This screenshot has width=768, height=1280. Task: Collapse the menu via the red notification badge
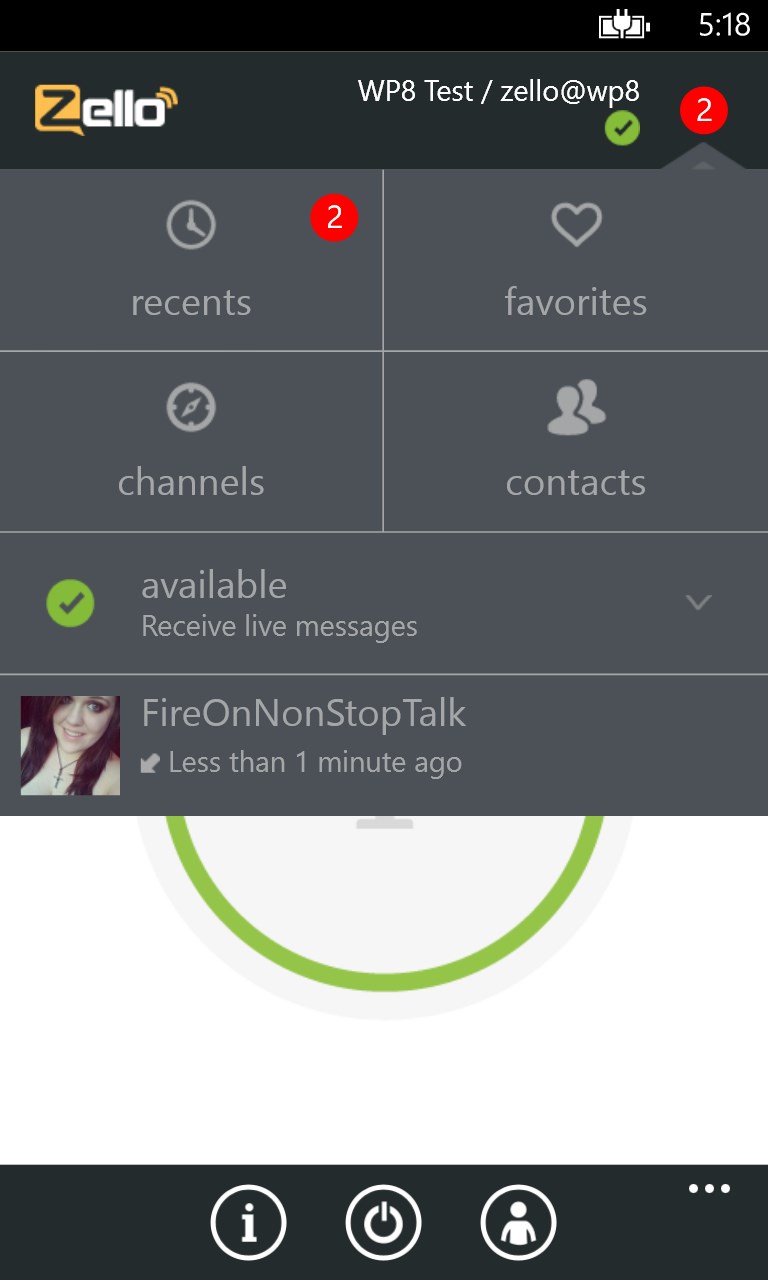click(704, 111)
